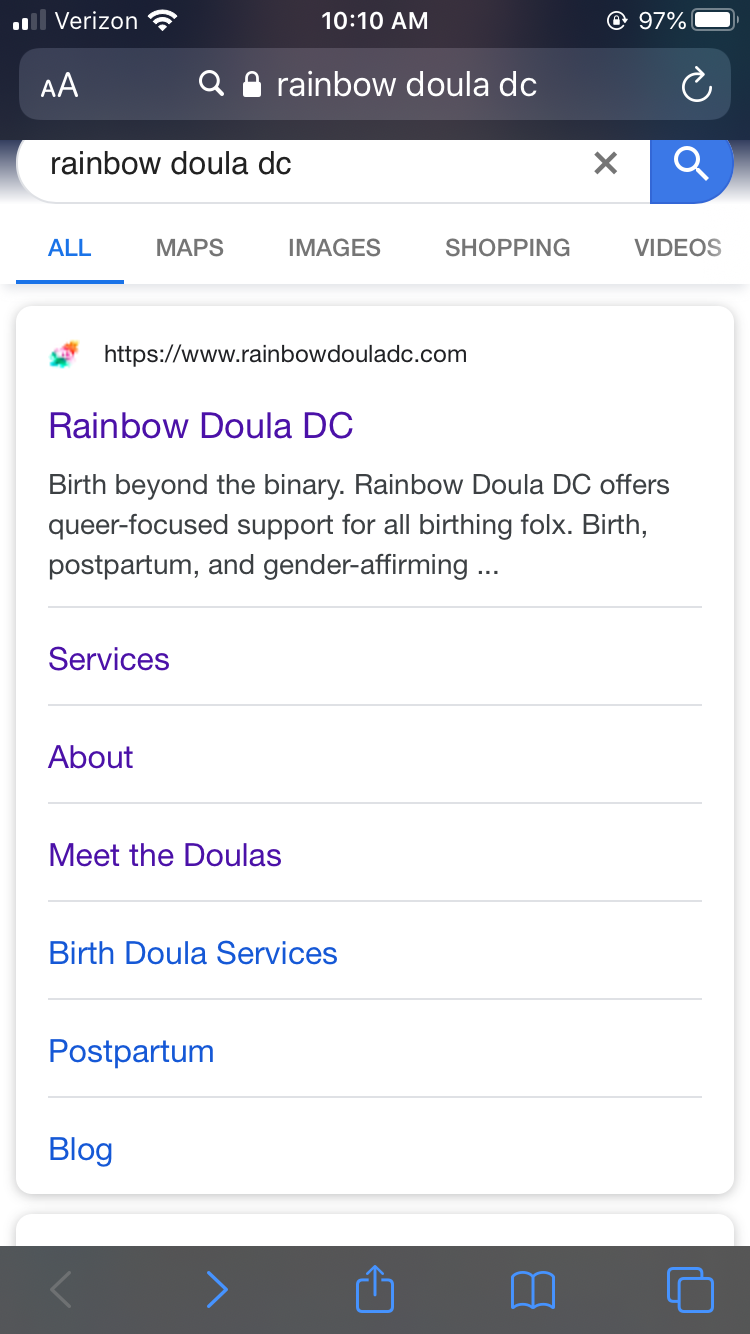Viewport: 750px width, 1334px height.
Task: Open the Birth Doula Services sitelink
Action: pyautogui.click(x=193, y=953)
